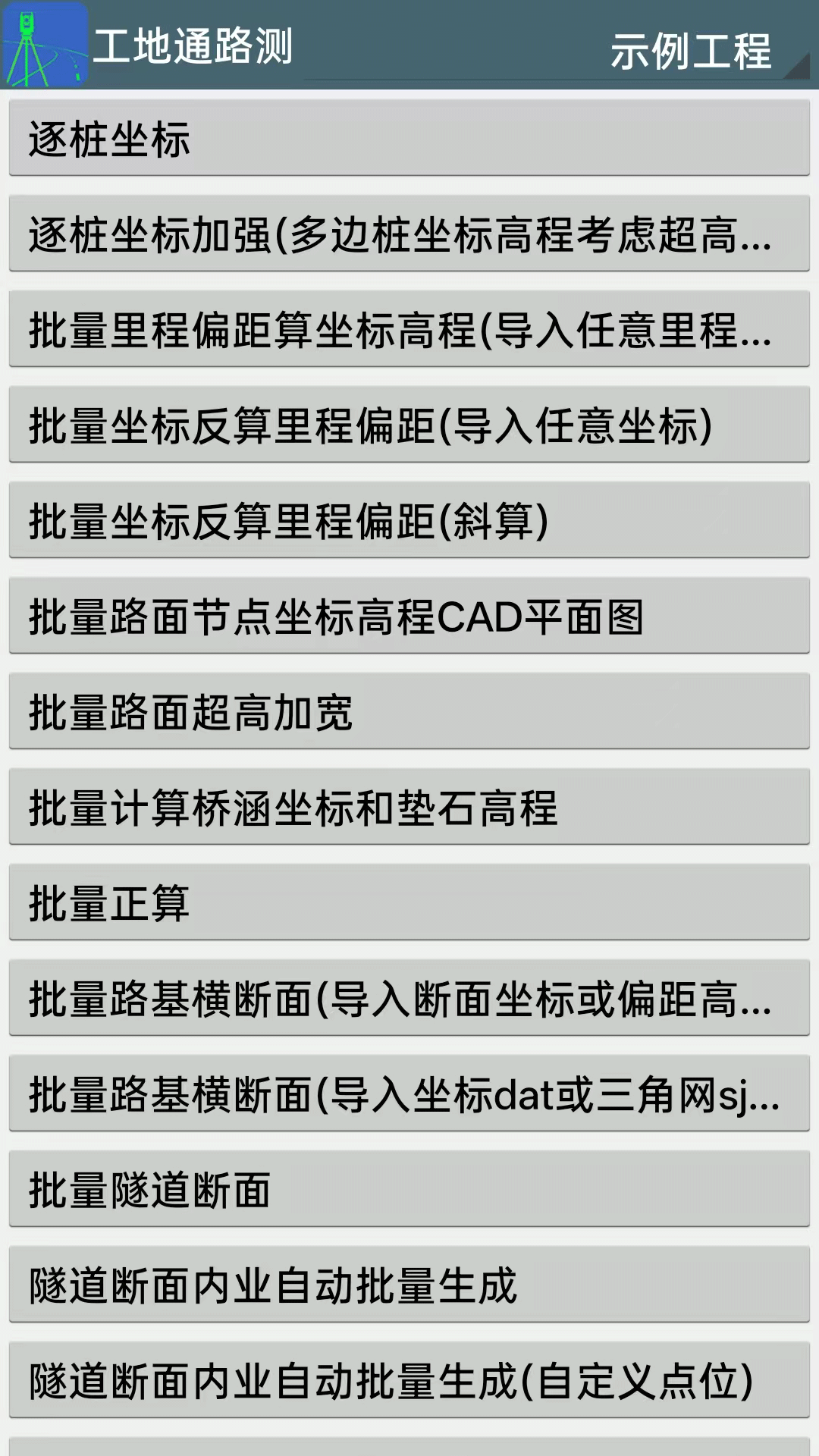Image resolution: width=819 pixels, height=1456 pixels.
Task: Open 批量路面节点坐标高程CAD平面图
Action: (x=409, y=616)
